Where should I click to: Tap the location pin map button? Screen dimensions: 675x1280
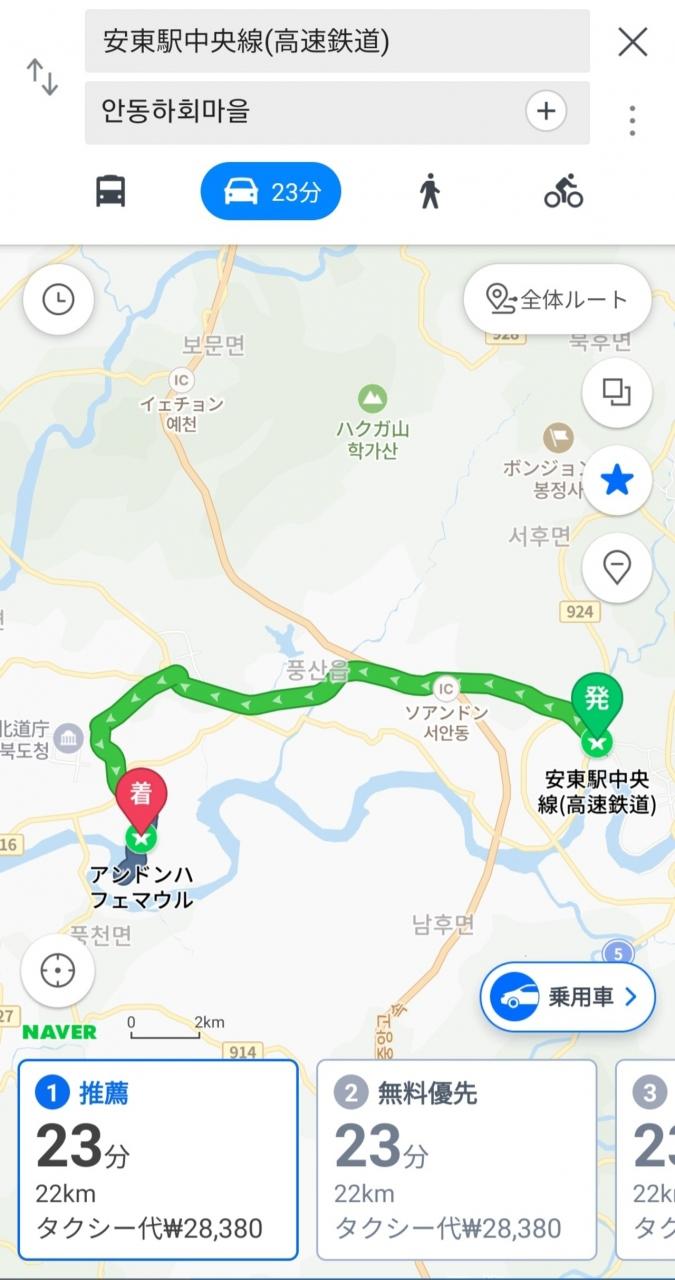(x=617, y=568)
